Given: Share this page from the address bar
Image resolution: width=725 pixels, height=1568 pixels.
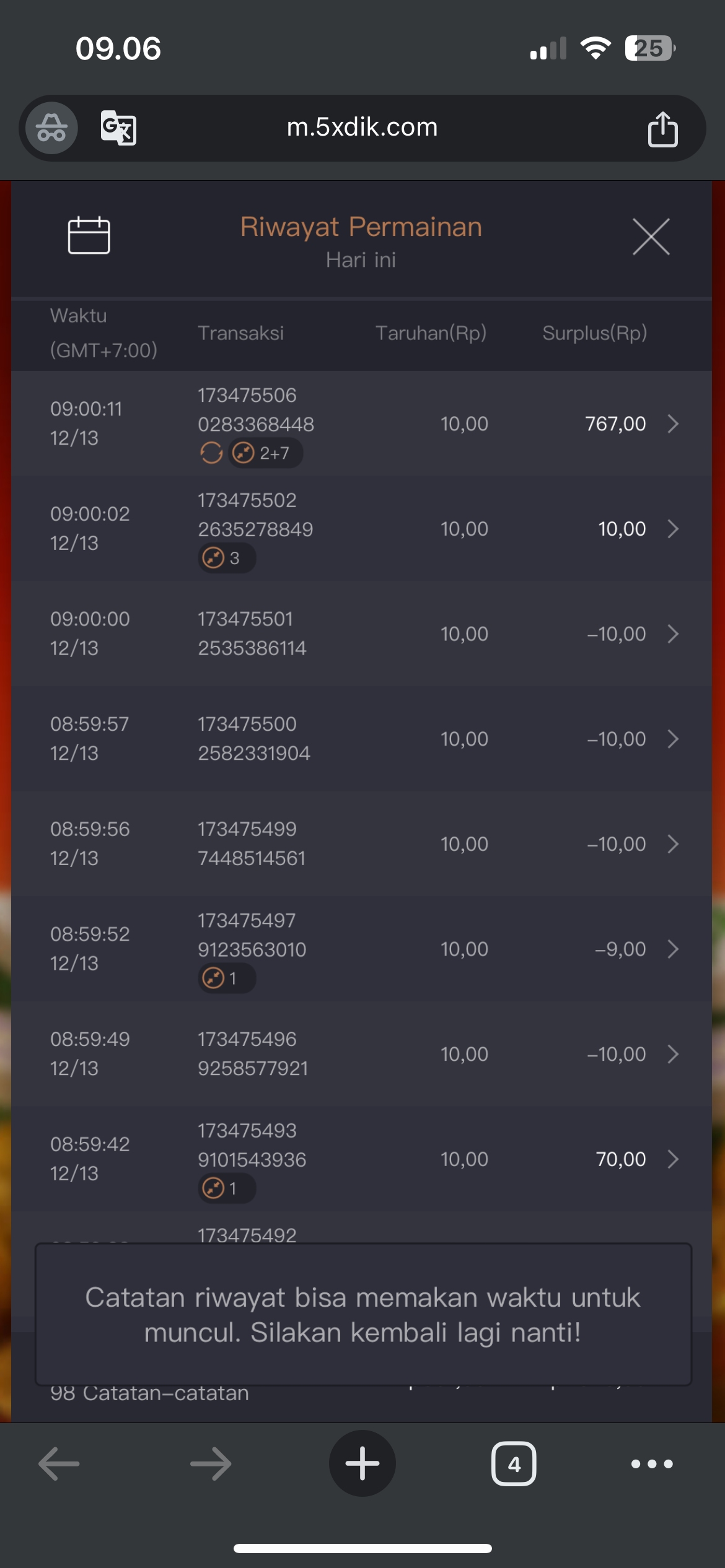Looking at the screenshot, I should tap(662, 129).
